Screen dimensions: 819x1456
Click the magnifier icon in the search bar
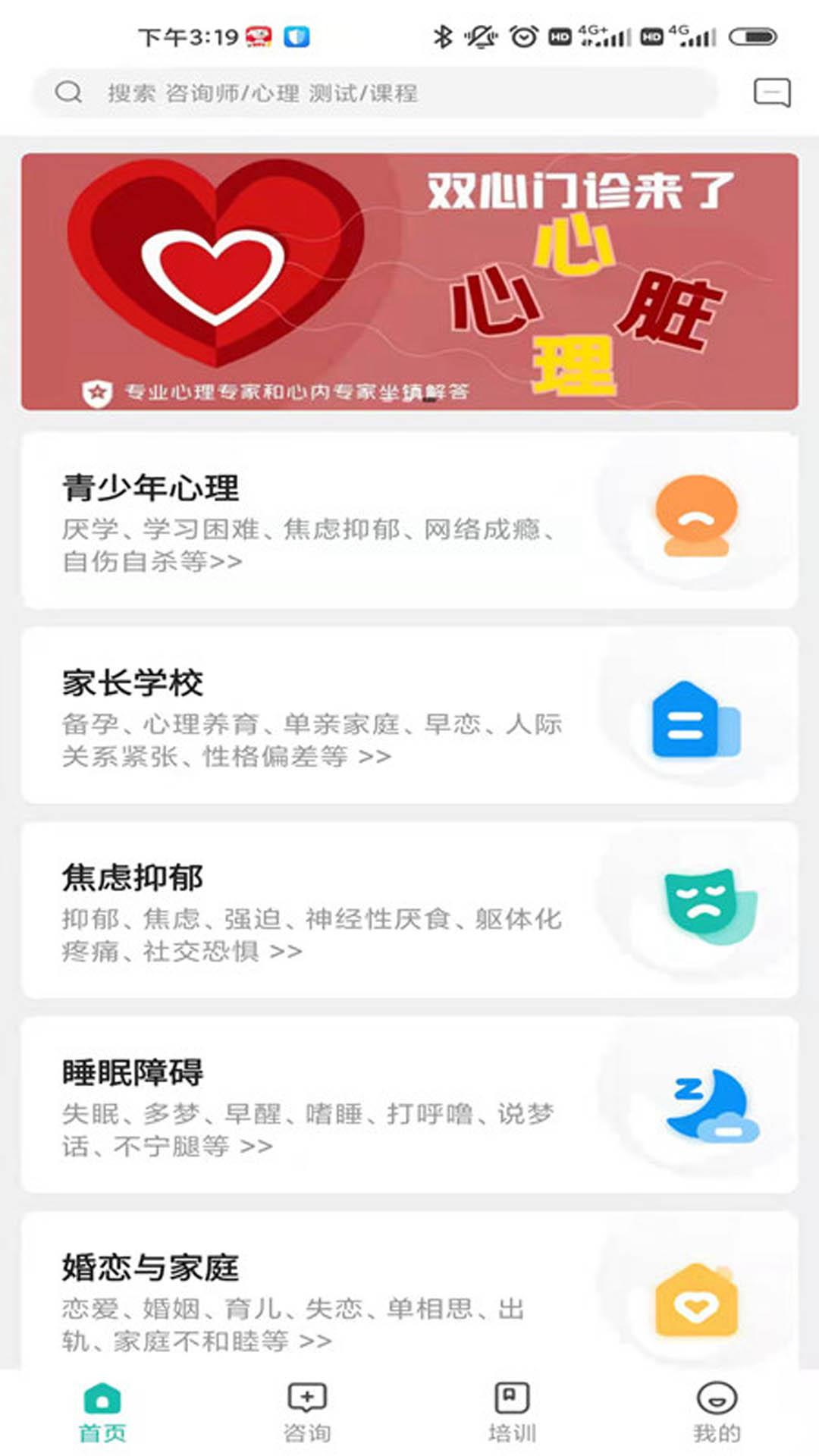(x=68, y=93)
